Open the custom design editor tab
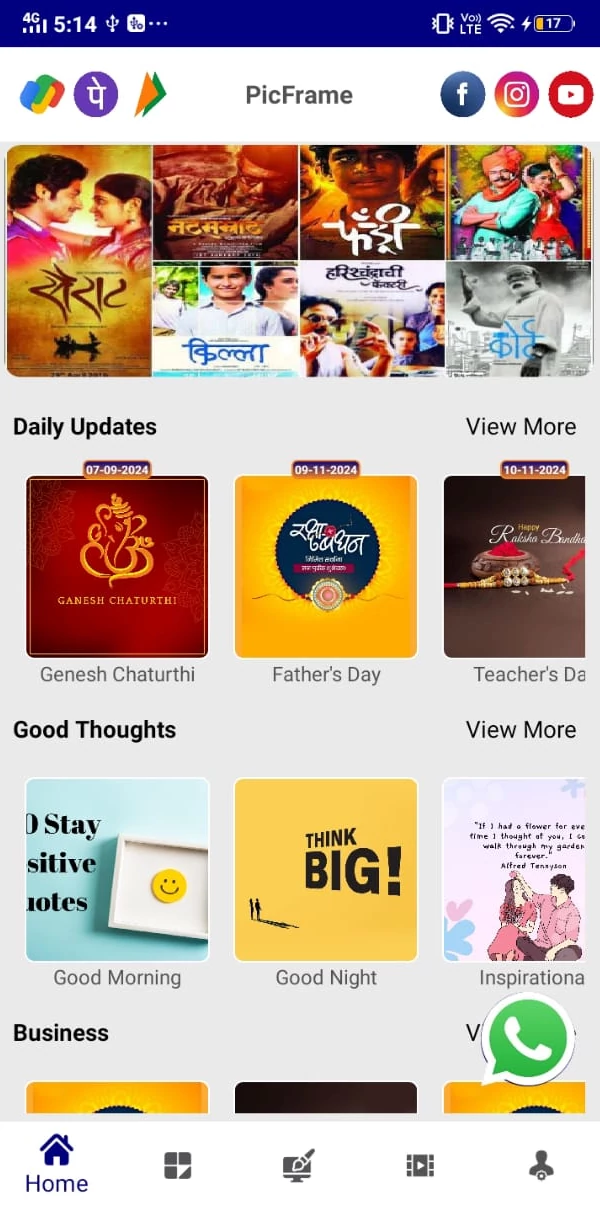The width and height of the screenshot is (600, 1208). pos(299,1165)
